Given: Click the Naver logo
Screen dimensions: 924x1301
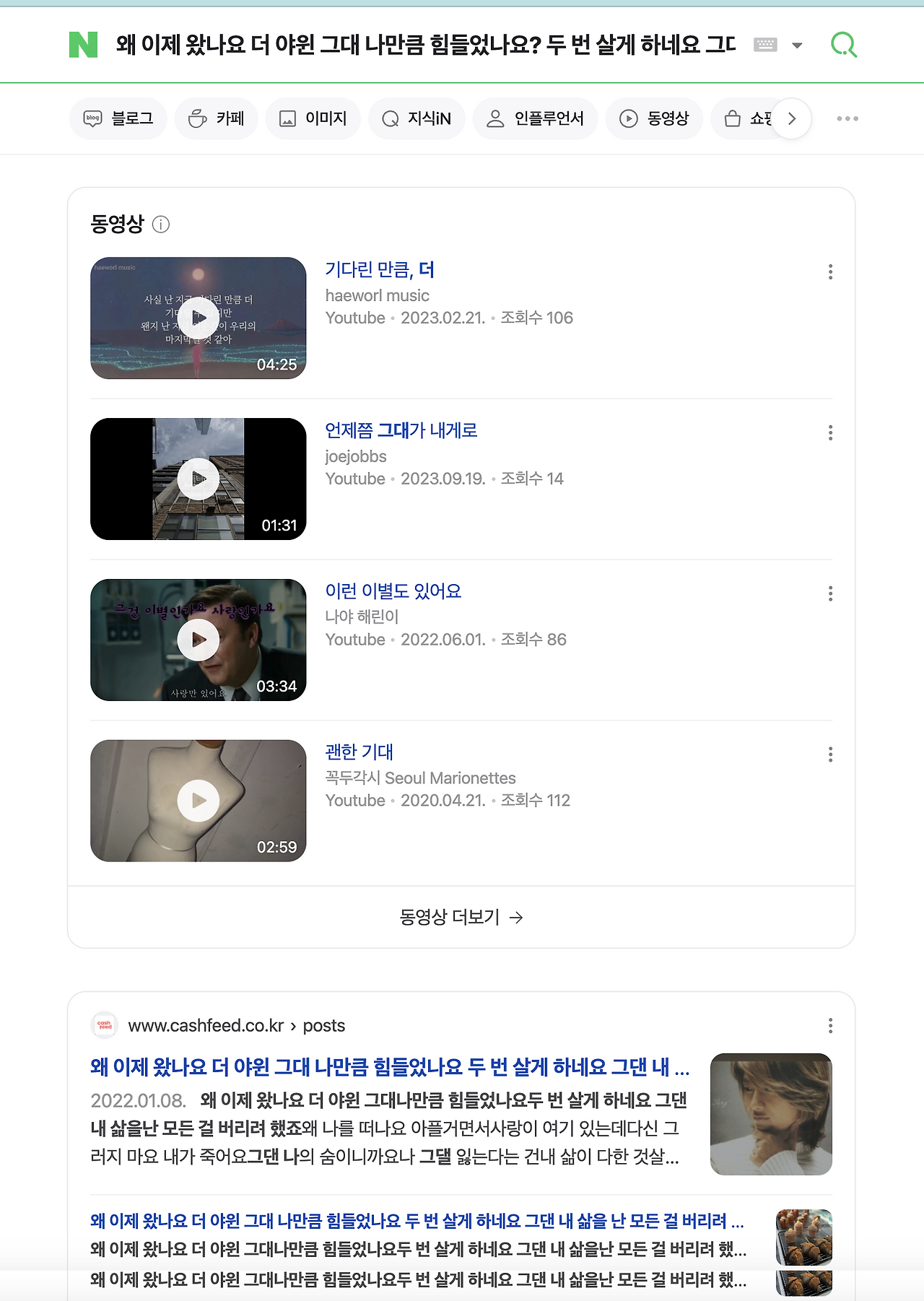Looking at the screenshot, I should coord(84,45).
